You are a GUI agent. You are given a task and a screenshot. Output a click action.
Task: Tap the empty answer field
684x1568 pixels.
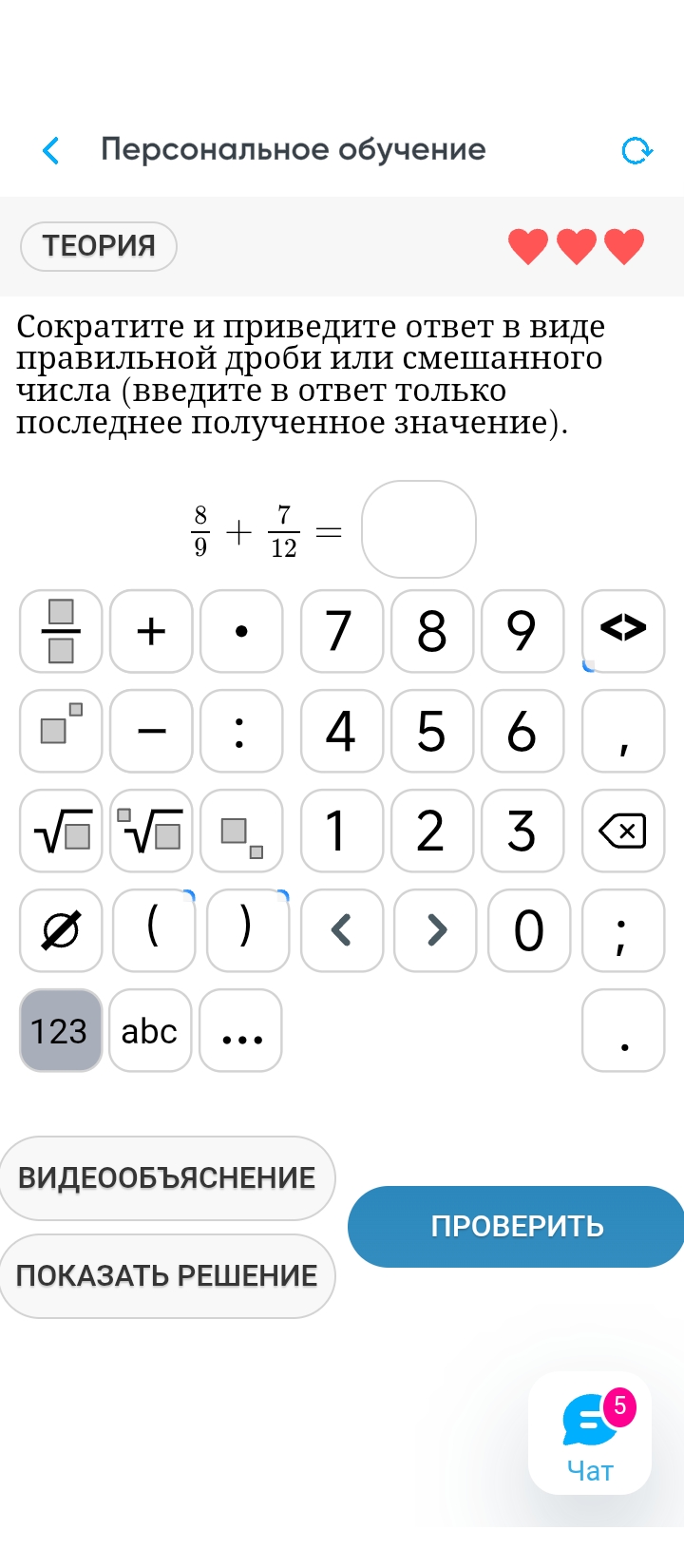[419, 529]
